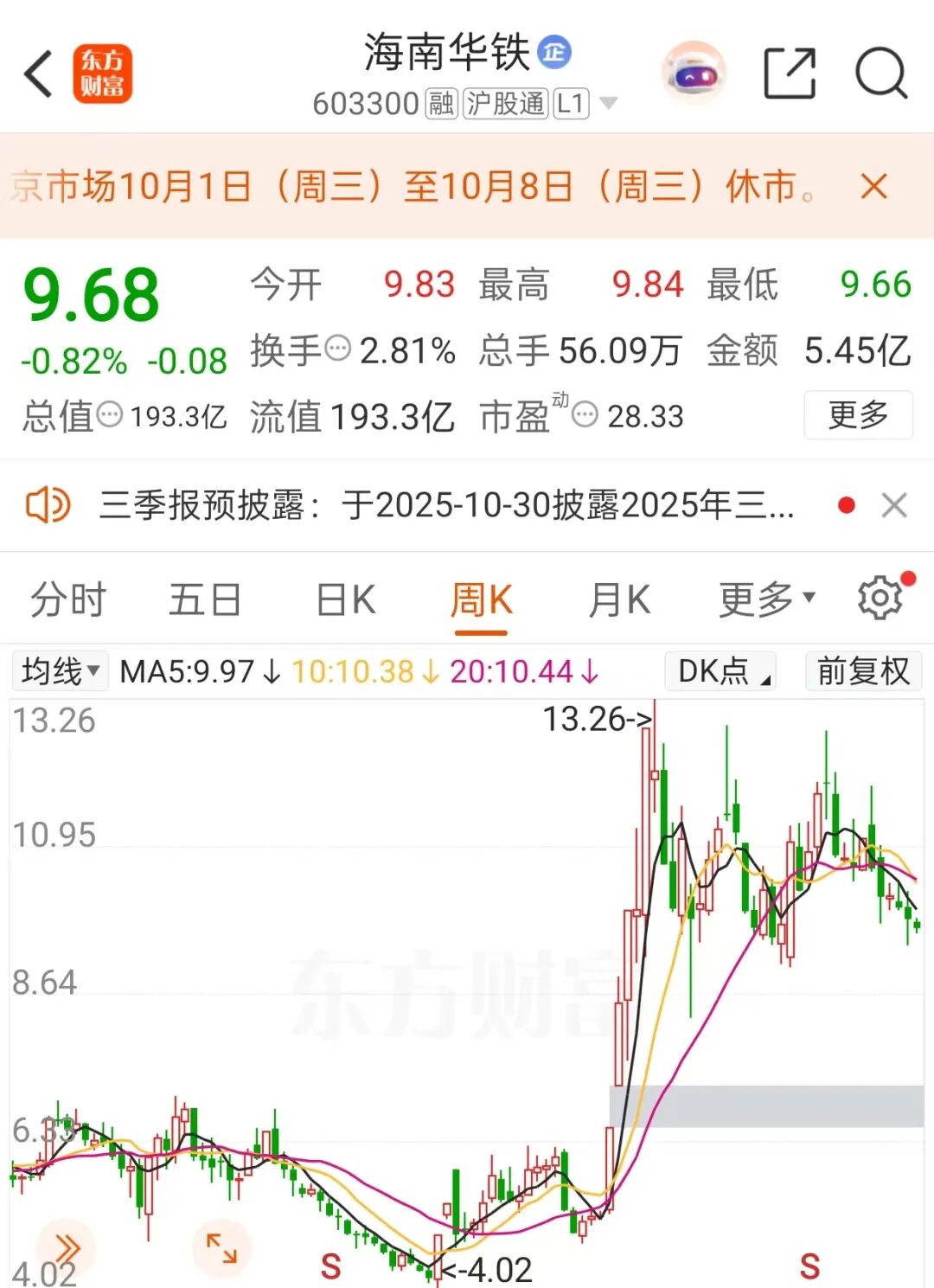Viewport: 934px width, 1288px height.
Task: Close the 三季报预披露 announcement bar
Action: [x=894, y=505]
